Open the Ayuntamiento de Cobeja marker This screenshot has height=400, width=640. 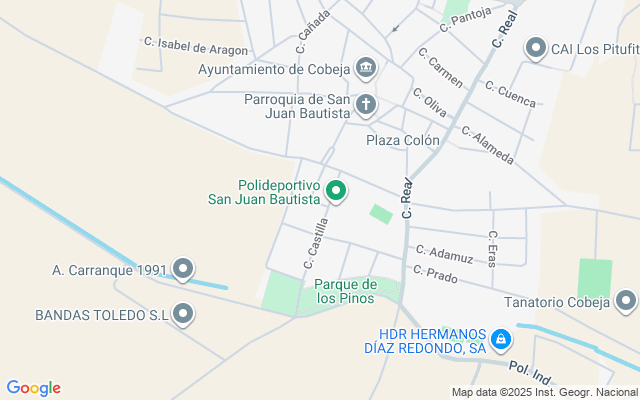tap(366, 69)
